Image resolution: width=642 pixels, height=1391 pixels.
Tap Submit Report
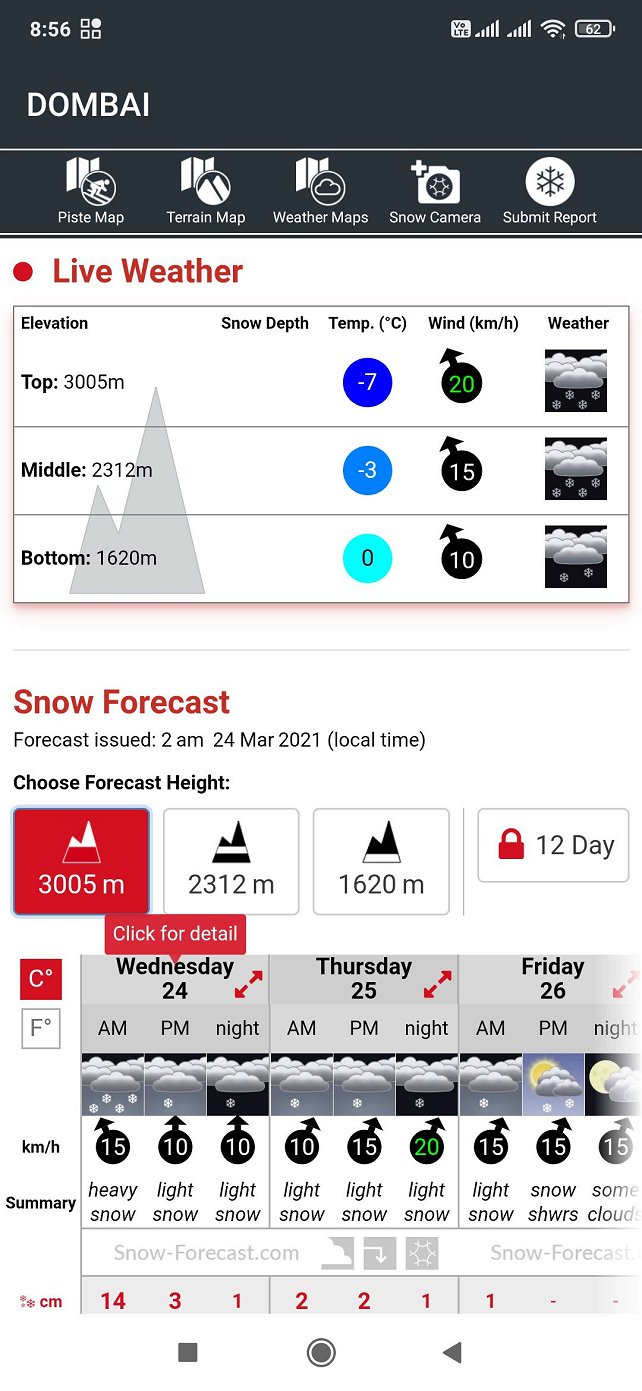coord(549,192)
